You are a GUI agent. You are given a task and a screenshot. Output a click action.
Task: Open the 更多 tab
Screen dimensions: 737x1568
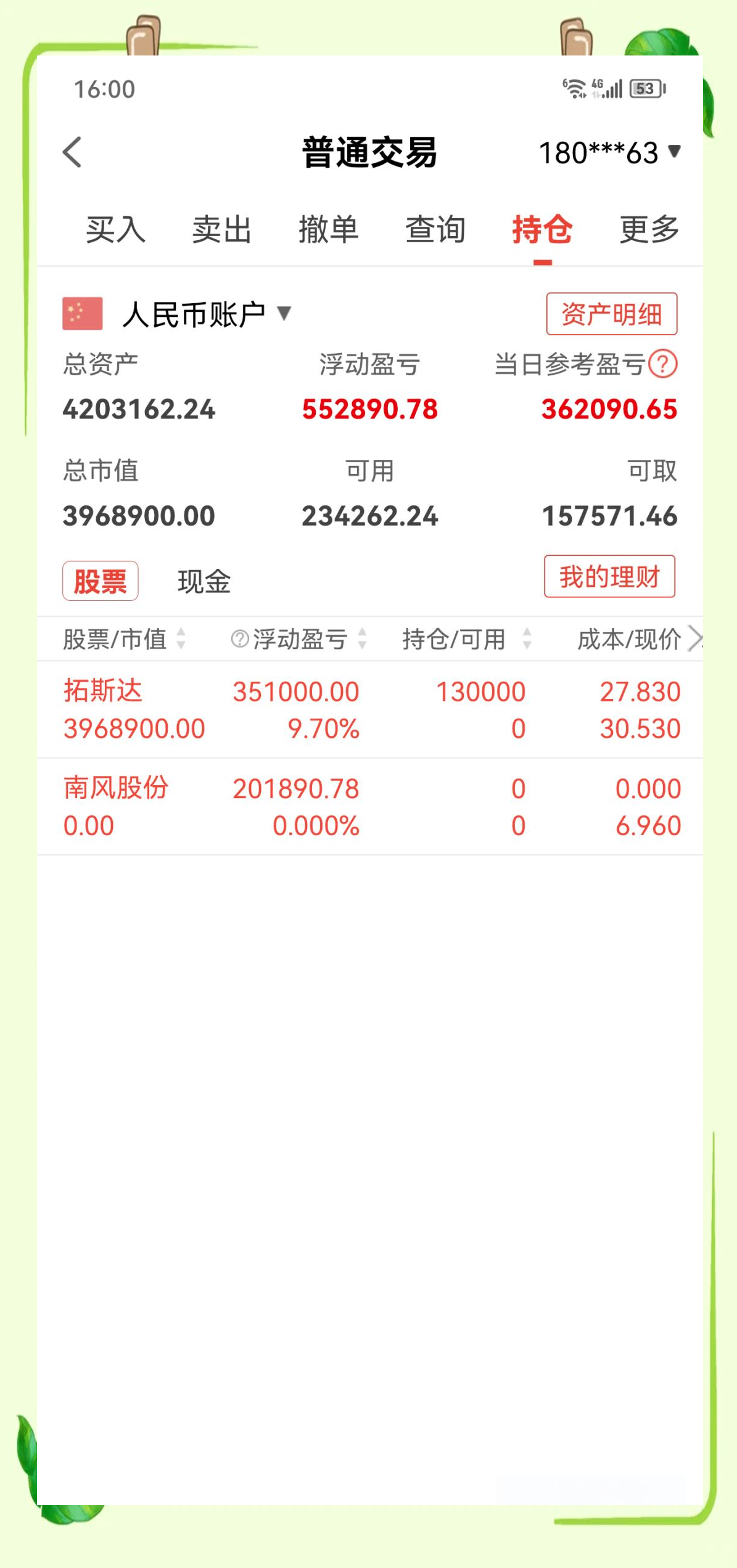pyautogui.click(x=649, y=230)
